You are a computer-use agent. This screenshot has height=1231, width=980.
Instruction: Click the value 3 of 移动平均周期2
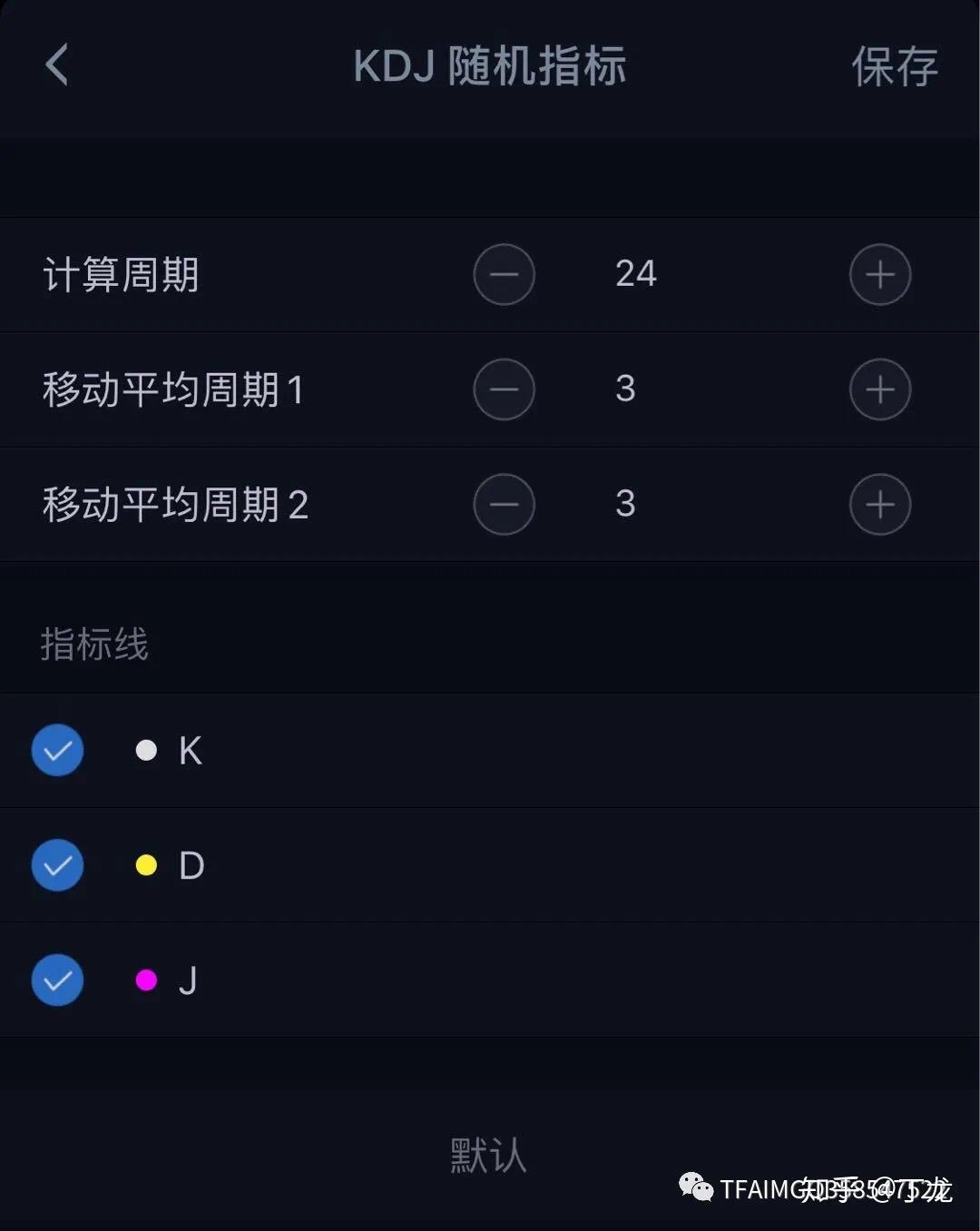point(625,504)
